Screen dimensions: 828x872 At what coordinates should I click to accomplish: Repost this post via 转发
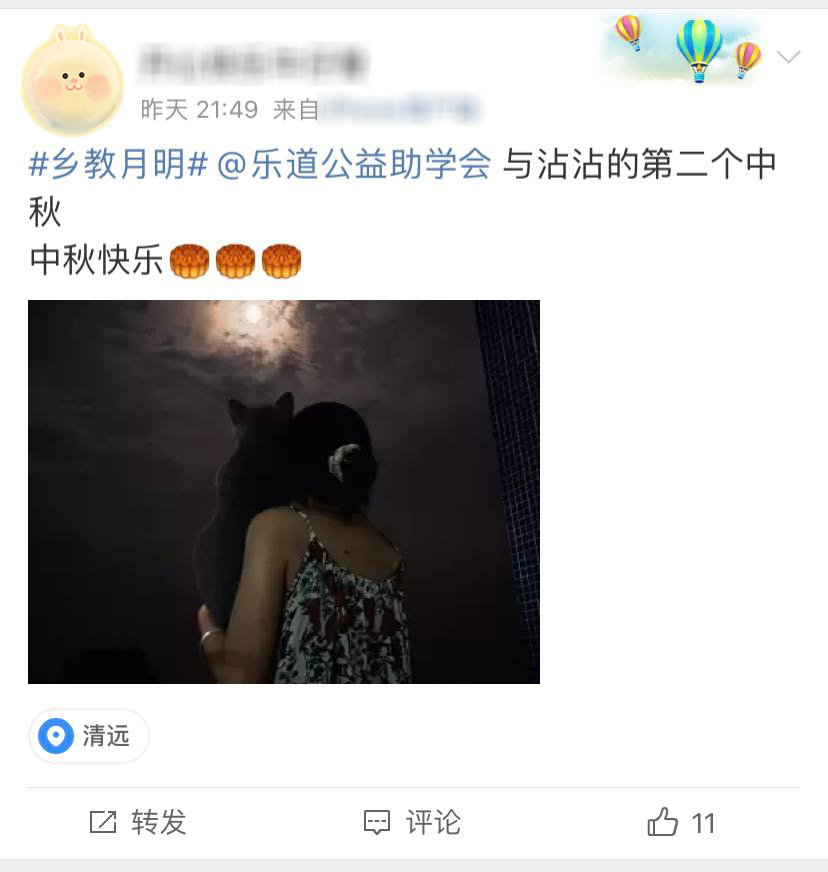pos(139,822)
